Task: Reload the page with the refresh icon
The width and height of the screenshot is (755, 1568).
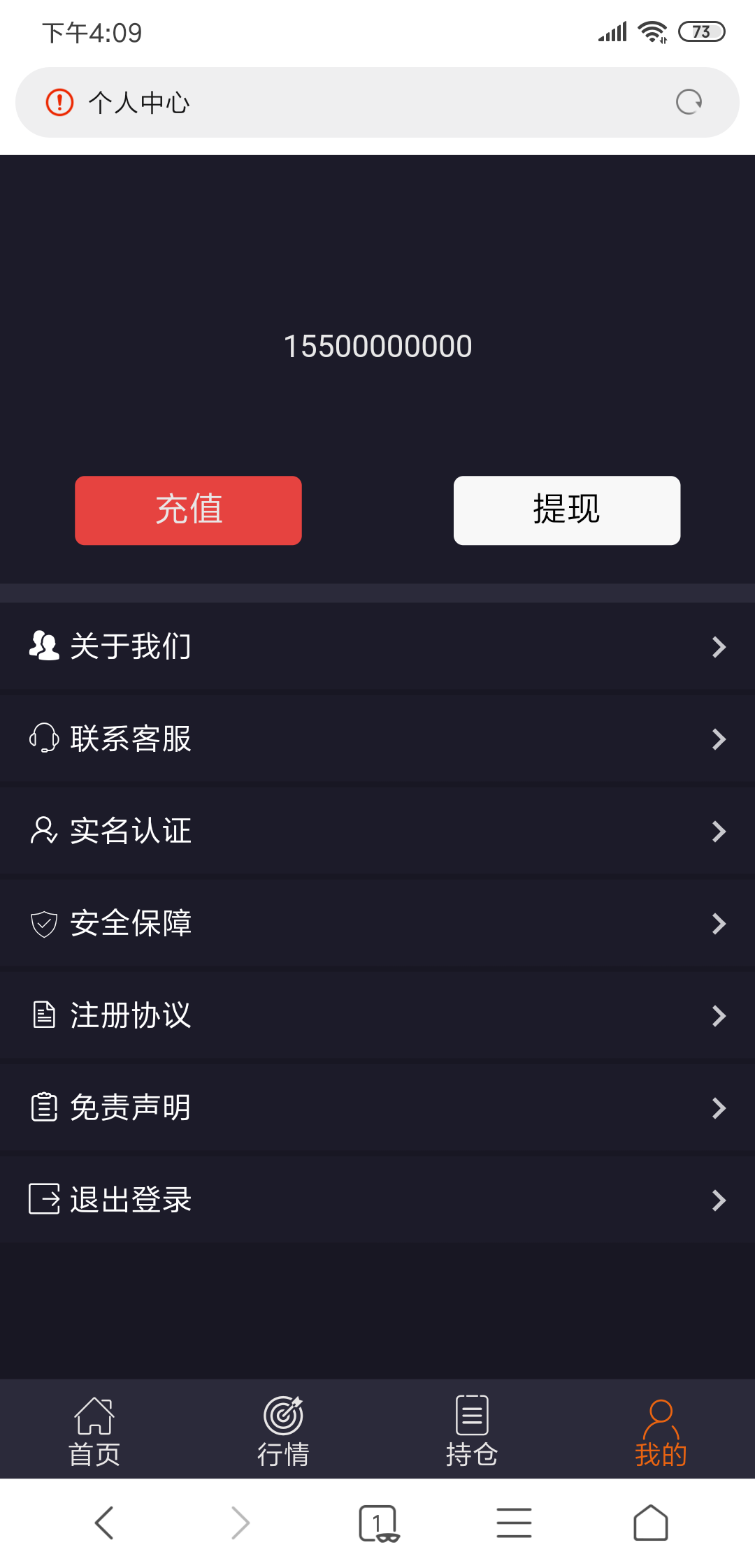Action: pyautogui.click(x=689, y=102)
